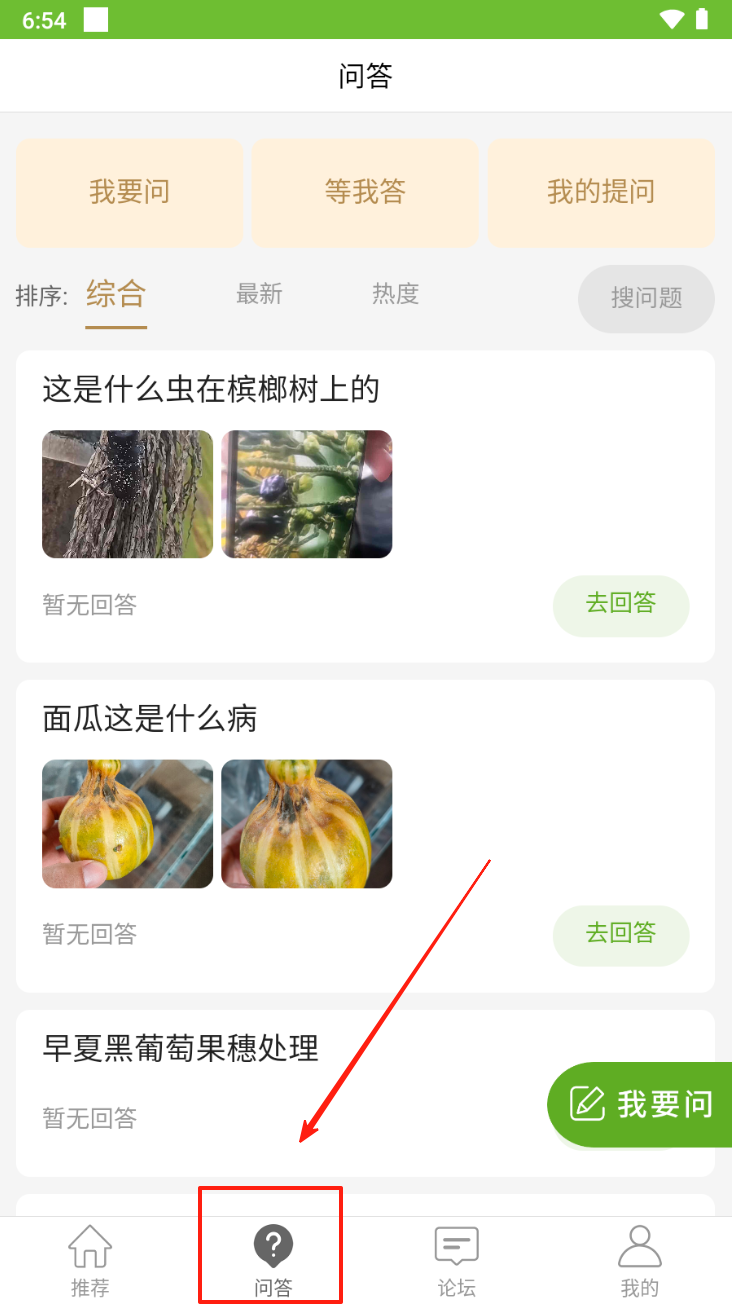The width and height of the screenshot is (732, 1304).
Task: View 我的提问 list
Action: tap(600, 192)
